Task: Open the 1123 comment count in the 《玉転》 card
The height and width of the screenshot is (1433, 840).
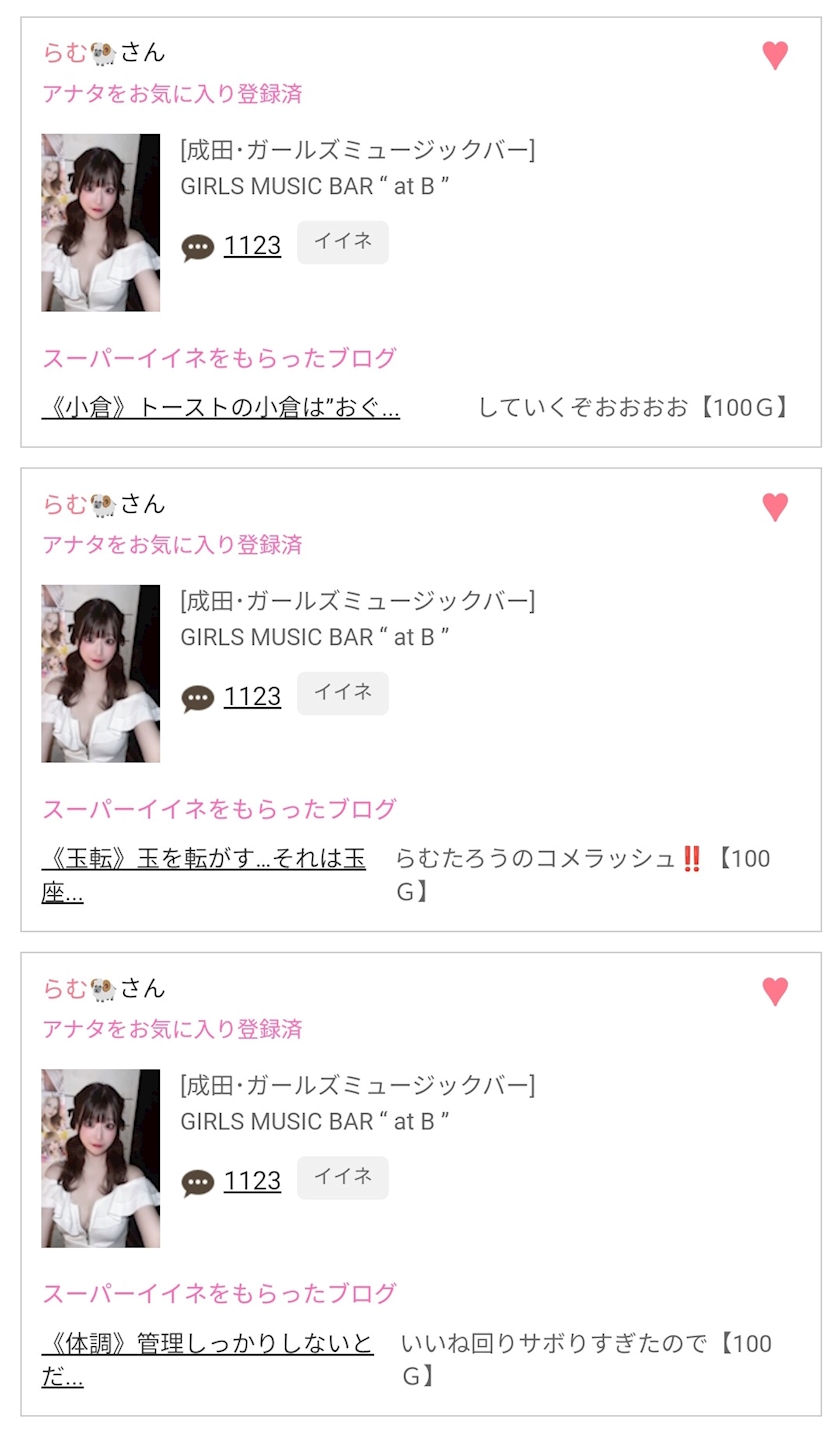Action: point(252,696)
